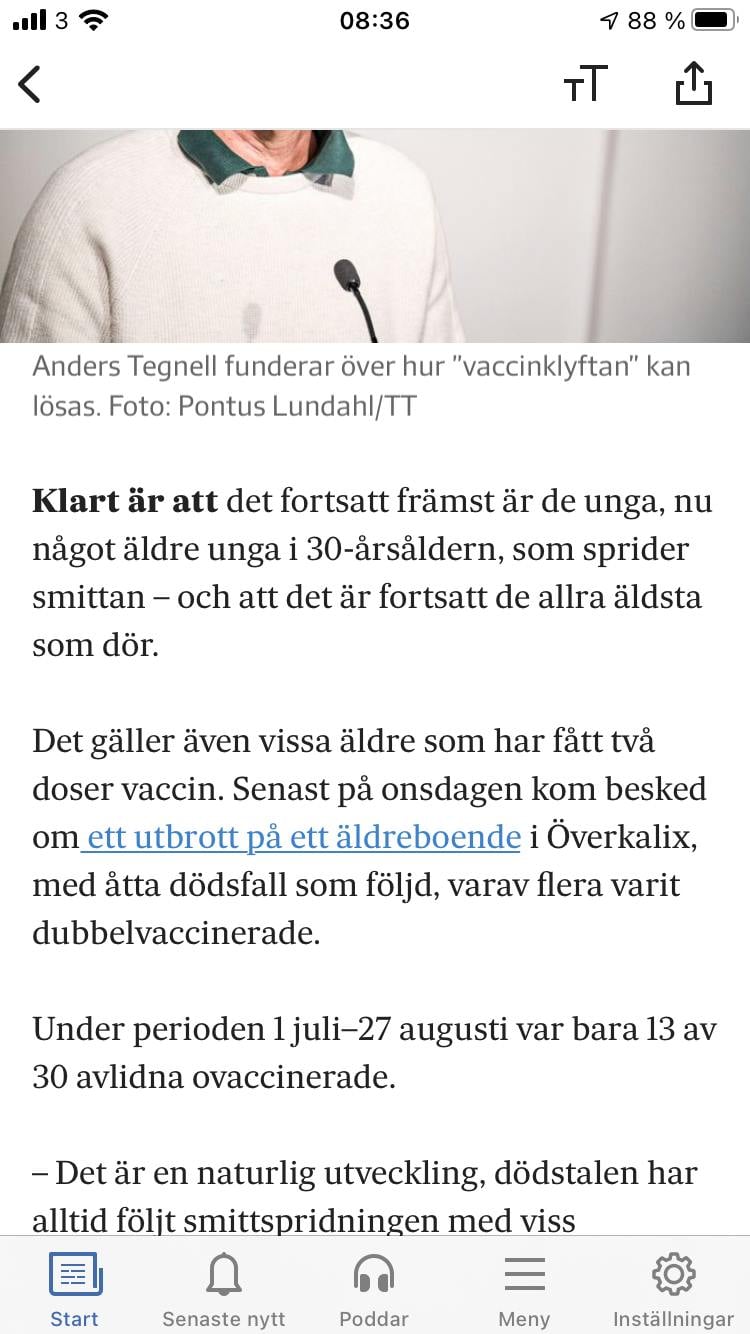This screenshot has width=750, height=1334.
Task: Open text size options via the TT icon
Action: [x=586, y=84]
